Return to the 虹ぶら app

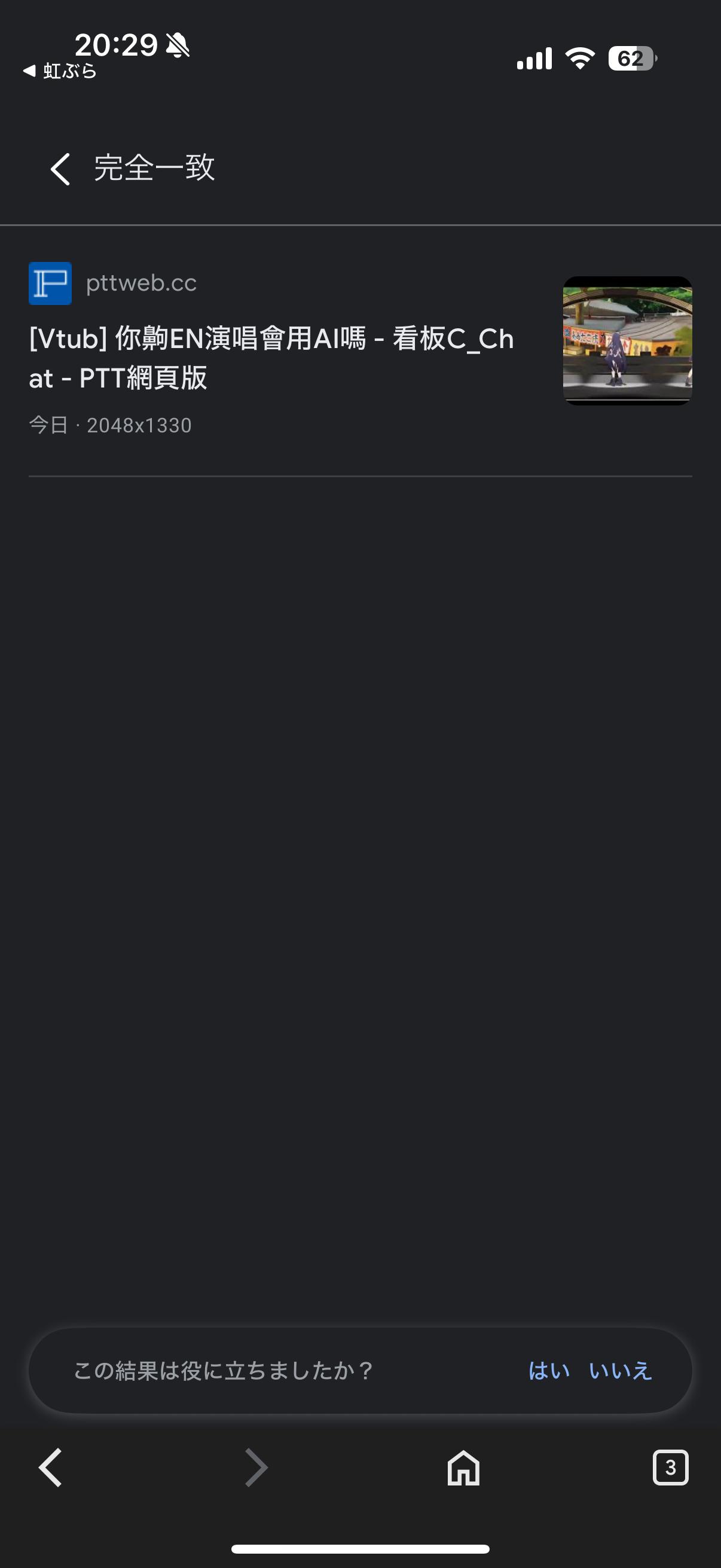tap(61, 71)
